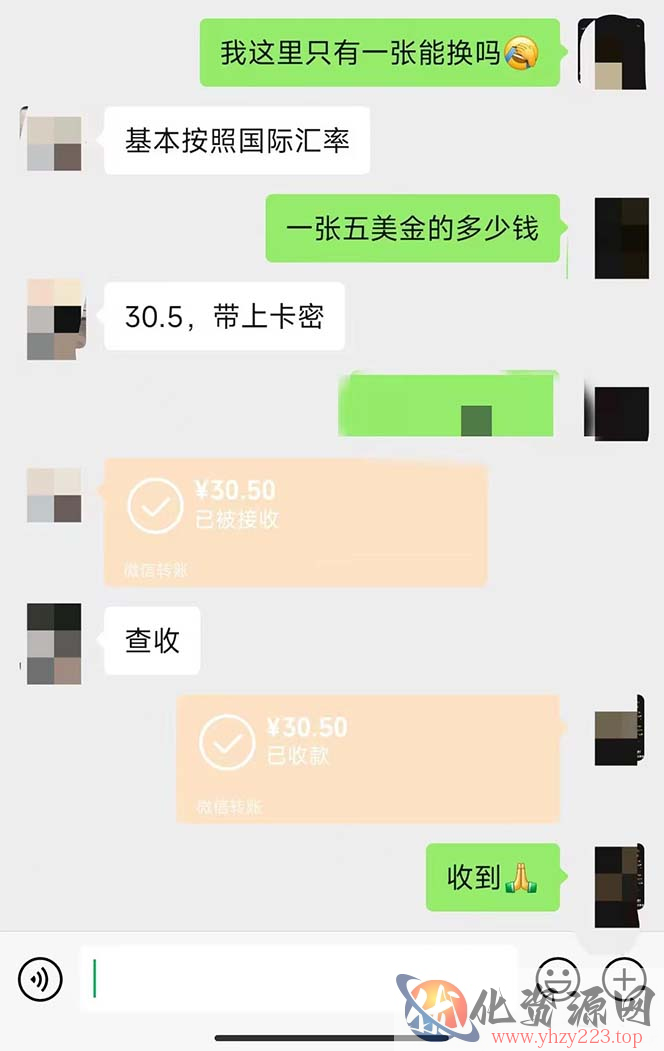The height and width of the screenshot is (1051, 664).
Task: Open the ¥30.50 已被接收 transfer card
Action: tap(295, 522)
